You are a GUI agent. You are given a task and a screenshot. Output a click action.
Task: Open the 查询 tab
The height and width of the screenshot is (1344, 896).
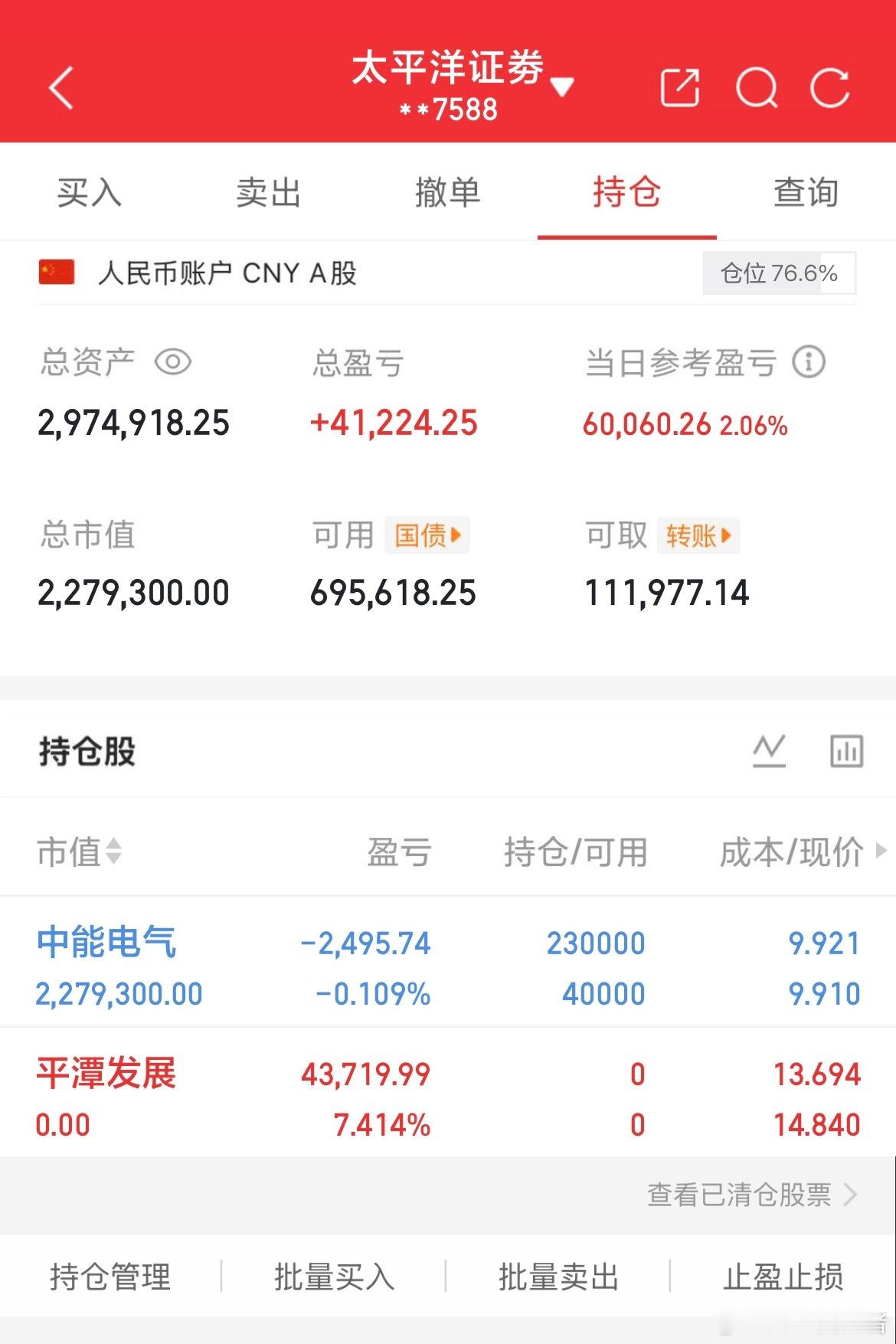[x=806, y=193]
